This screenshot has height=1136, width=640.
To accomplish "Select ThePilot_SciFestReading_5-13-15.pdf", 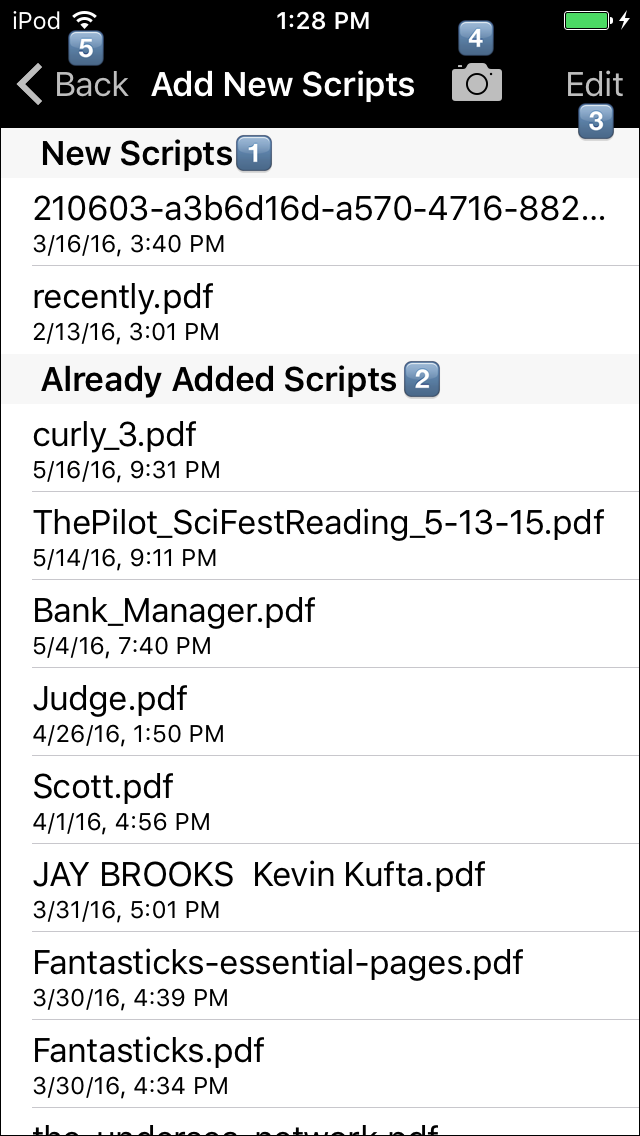I will [x=320, y=536].
